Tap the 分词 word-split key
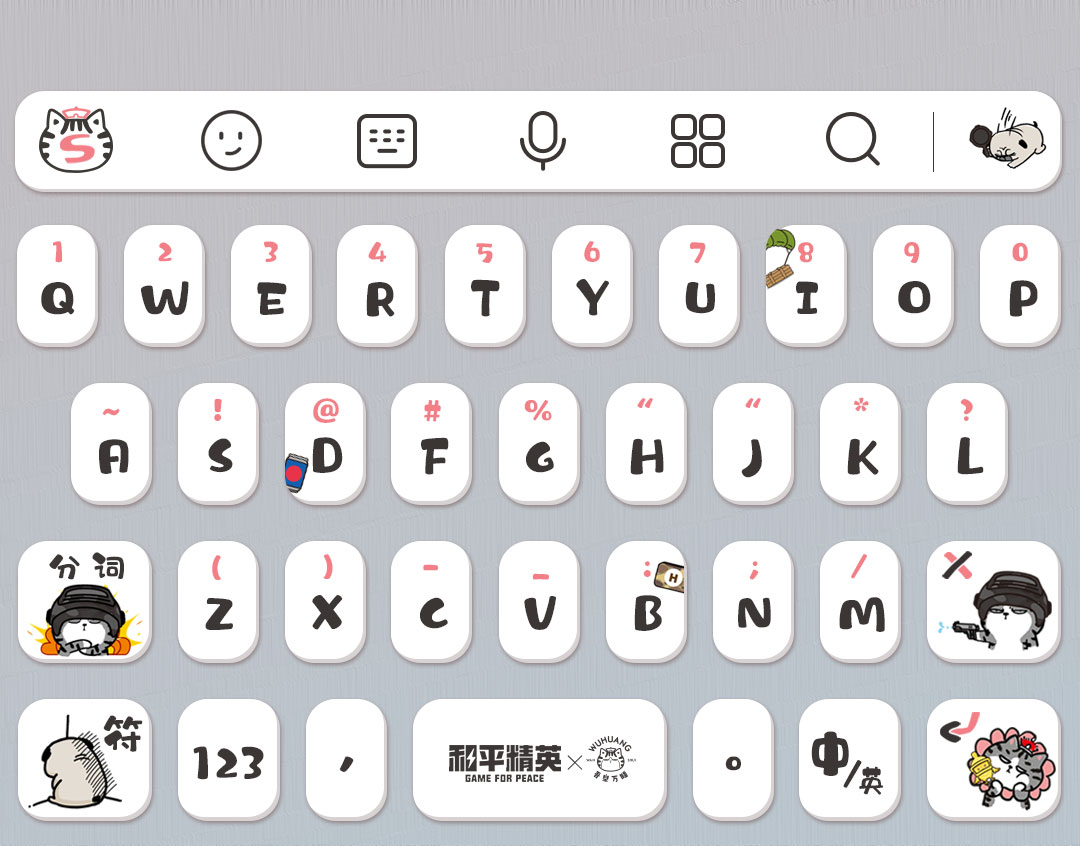This screenshot has height=846, width=1080. (x=84, y=601)
